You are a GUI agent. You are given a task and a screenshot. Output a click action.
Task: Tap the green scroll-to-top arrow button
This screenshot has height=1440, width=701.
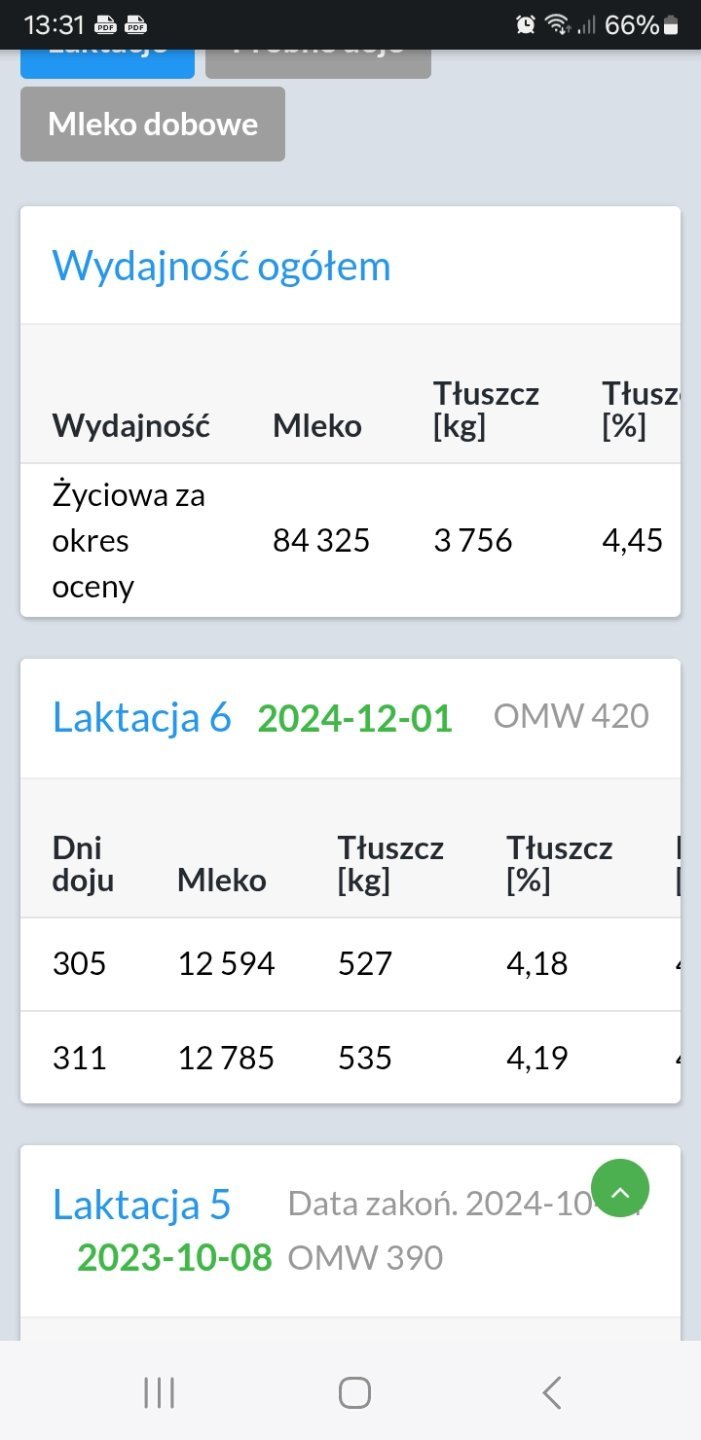click(620, 1189)
